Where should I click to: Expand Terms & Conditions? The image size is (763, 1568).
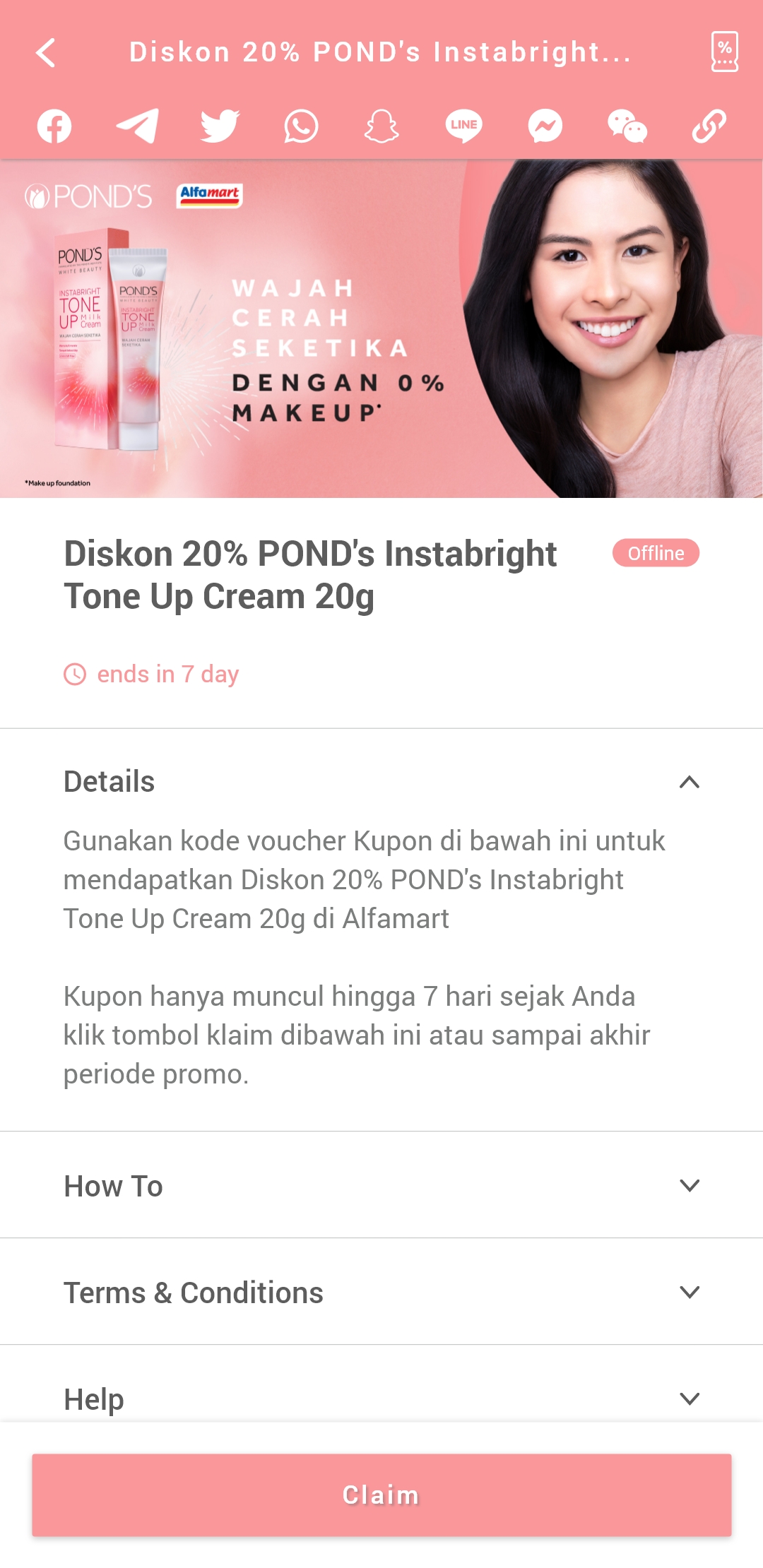[x=381, y=1292]
